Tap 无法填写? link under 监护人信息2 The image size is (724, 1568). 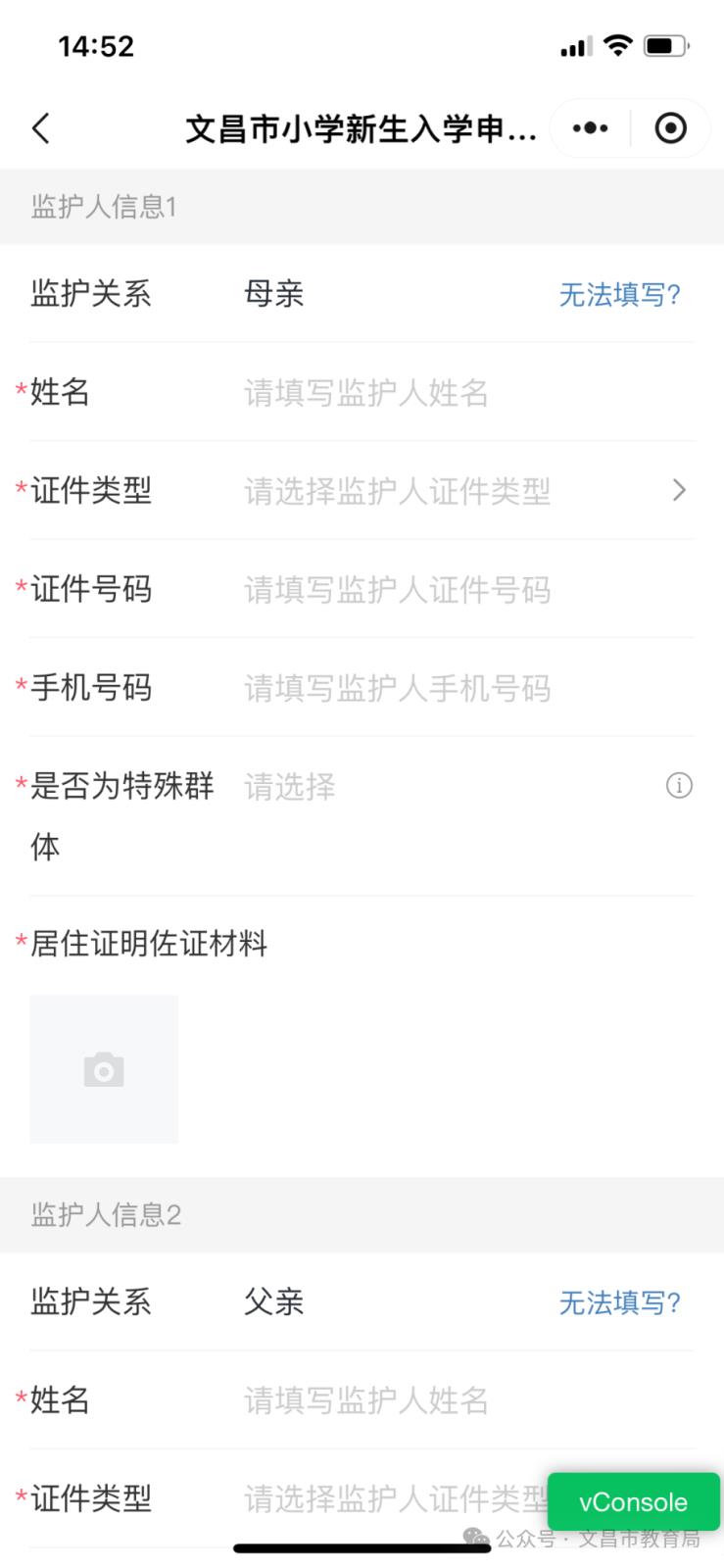point(619,1302)
